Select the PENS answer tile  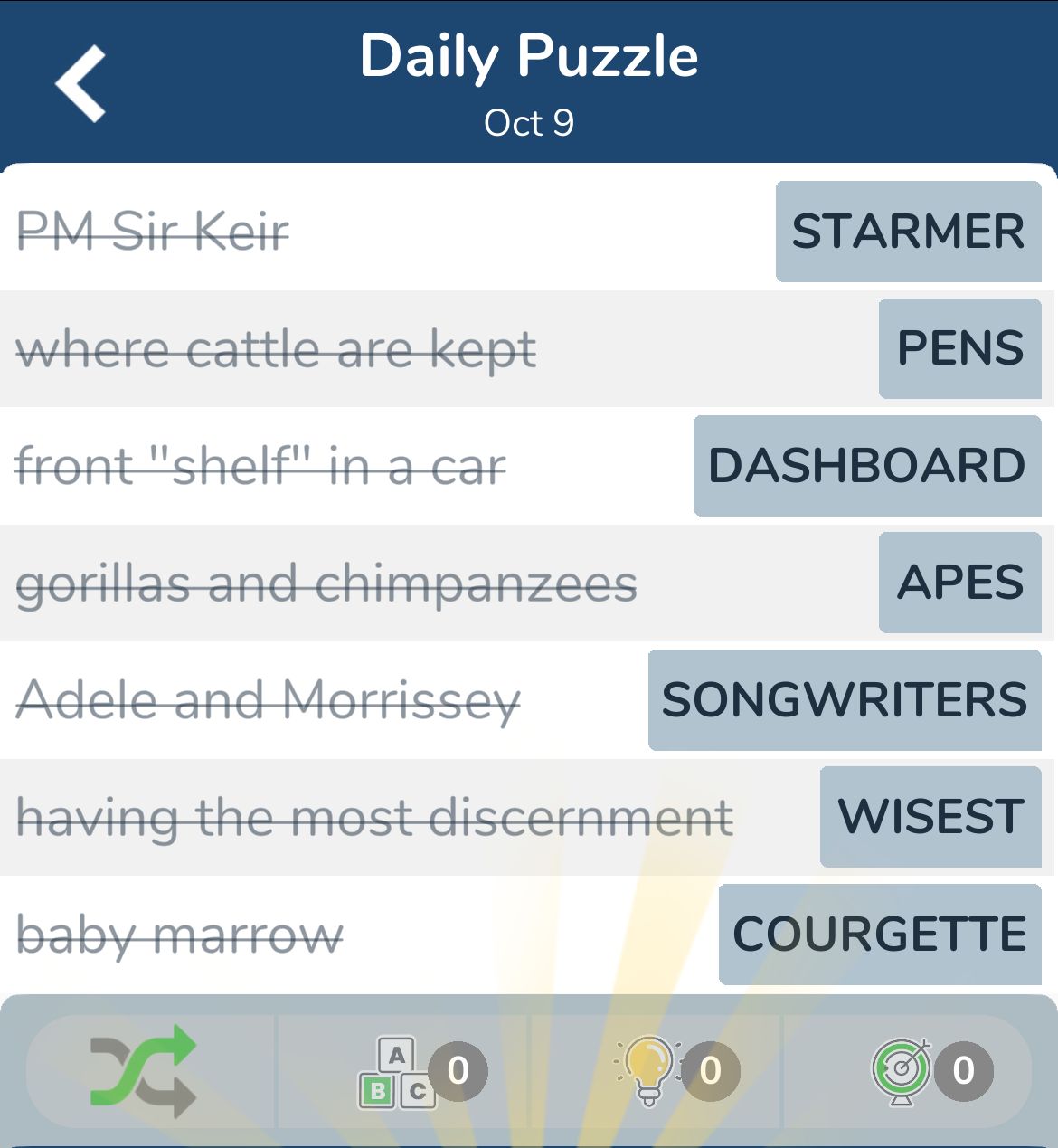pyautogui.click(x=959, y=349)
